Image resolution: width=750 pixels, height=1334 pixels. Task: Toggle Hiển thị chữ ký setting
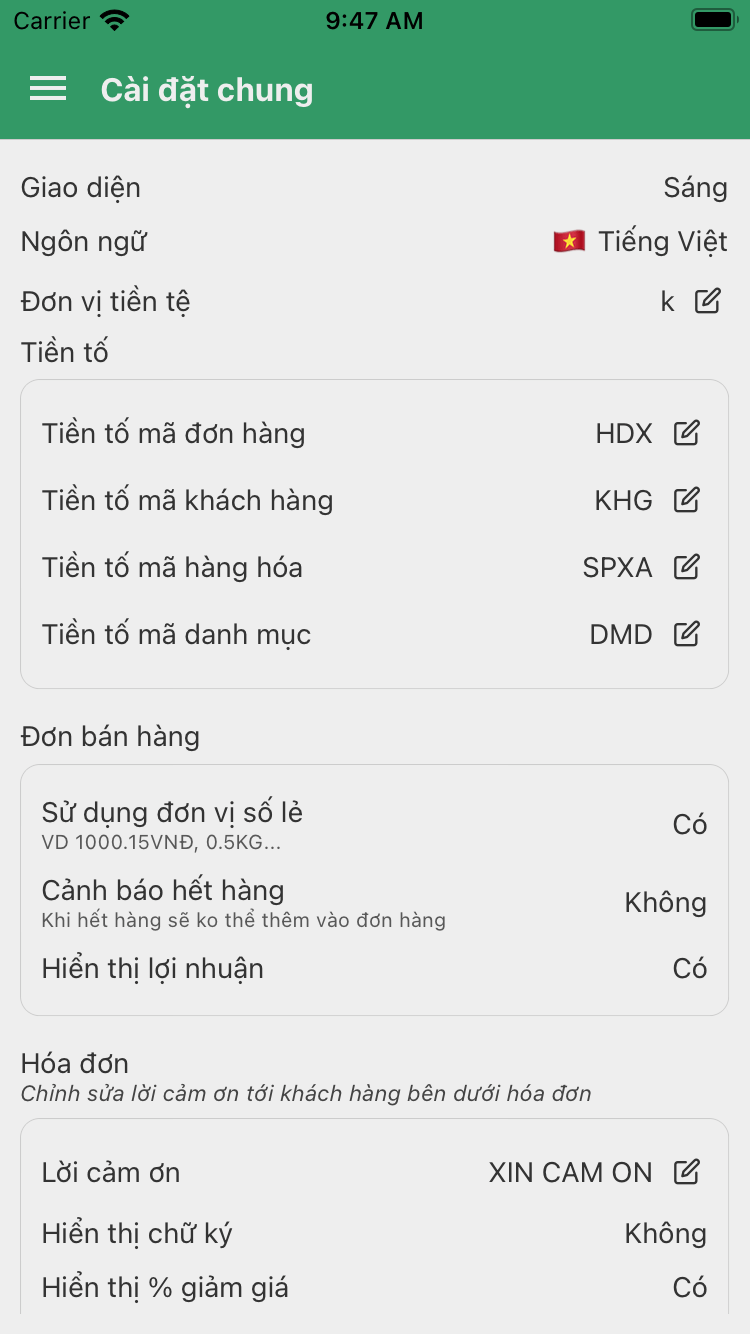(x=665, y=1234)
